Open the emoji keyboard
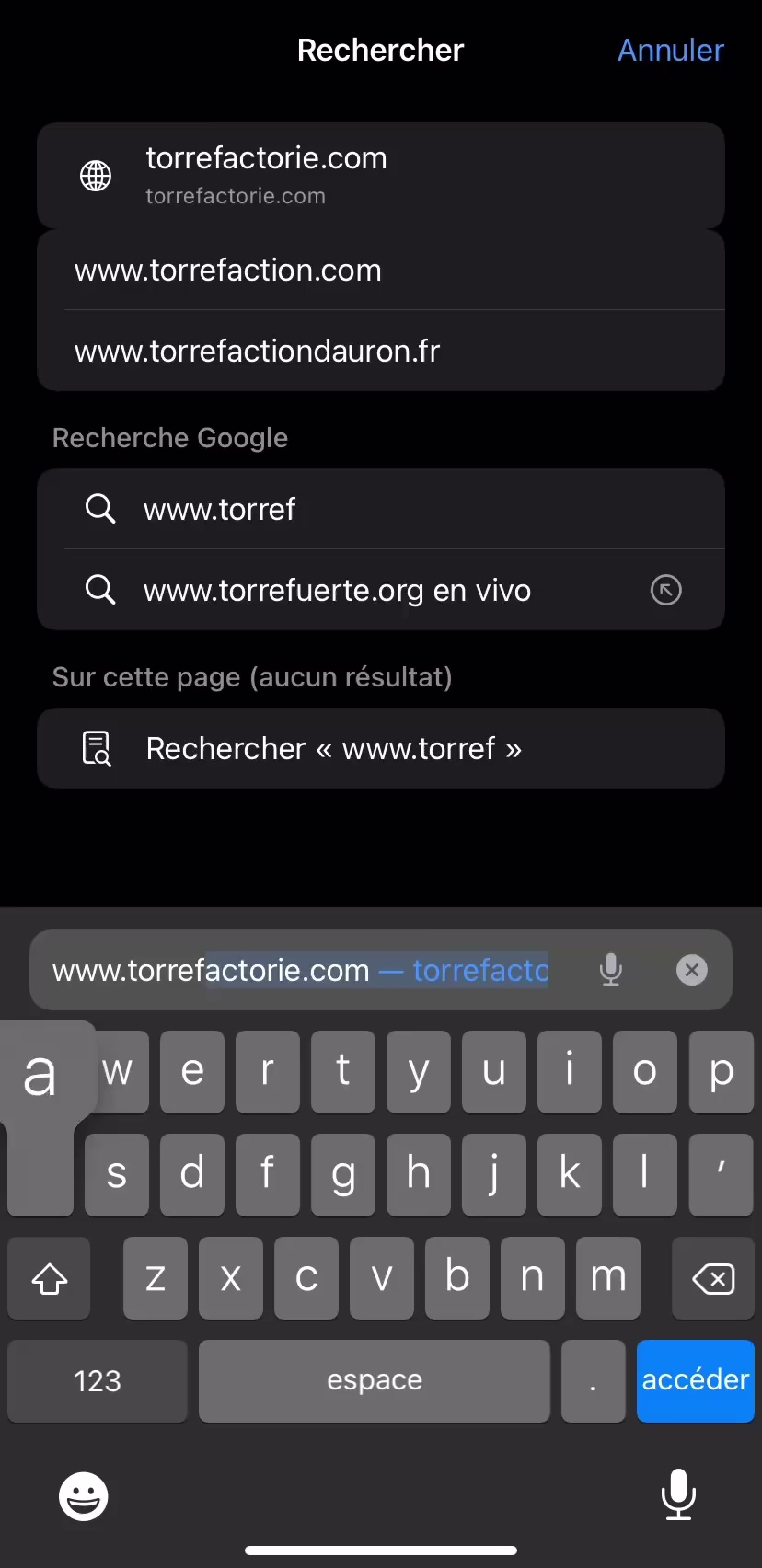 pyautogui.click(x=83, y=1495)
